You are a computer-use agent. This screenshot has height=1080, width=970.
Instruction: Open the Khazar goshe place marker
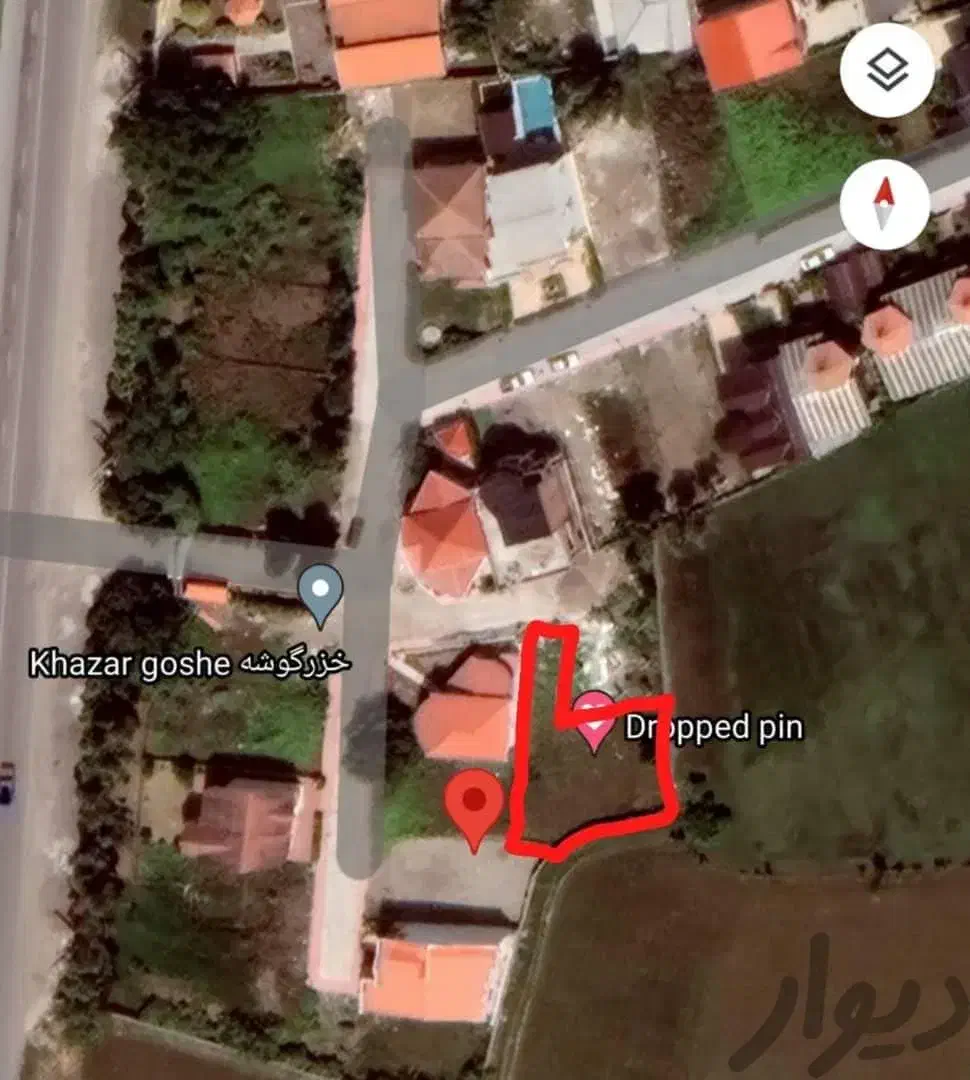321,594
